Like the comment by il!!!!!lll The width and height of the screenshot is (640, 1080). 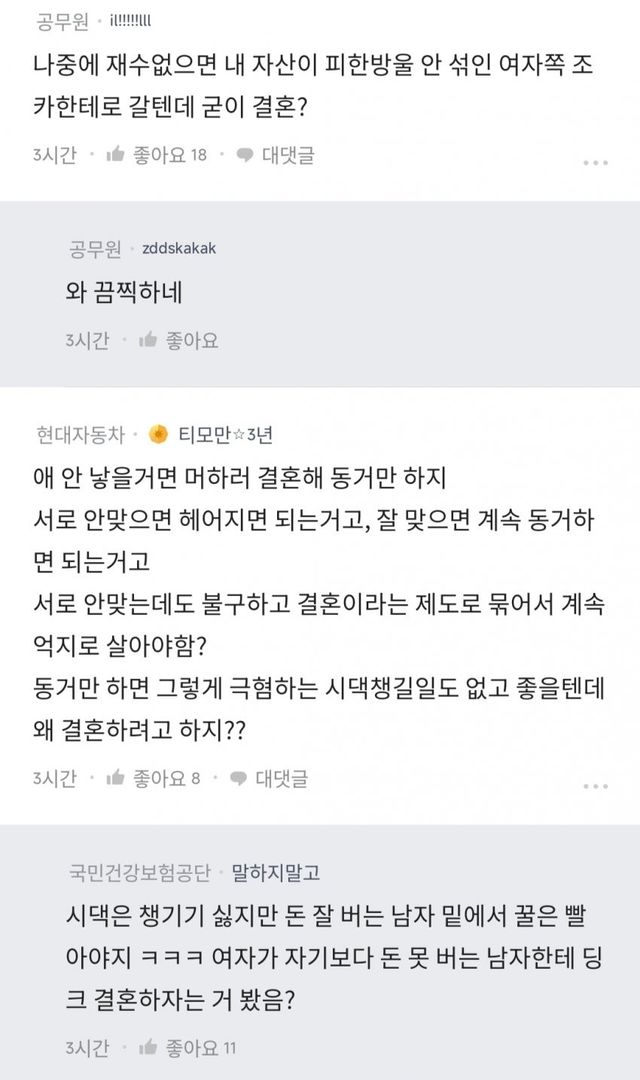(156, 155)
